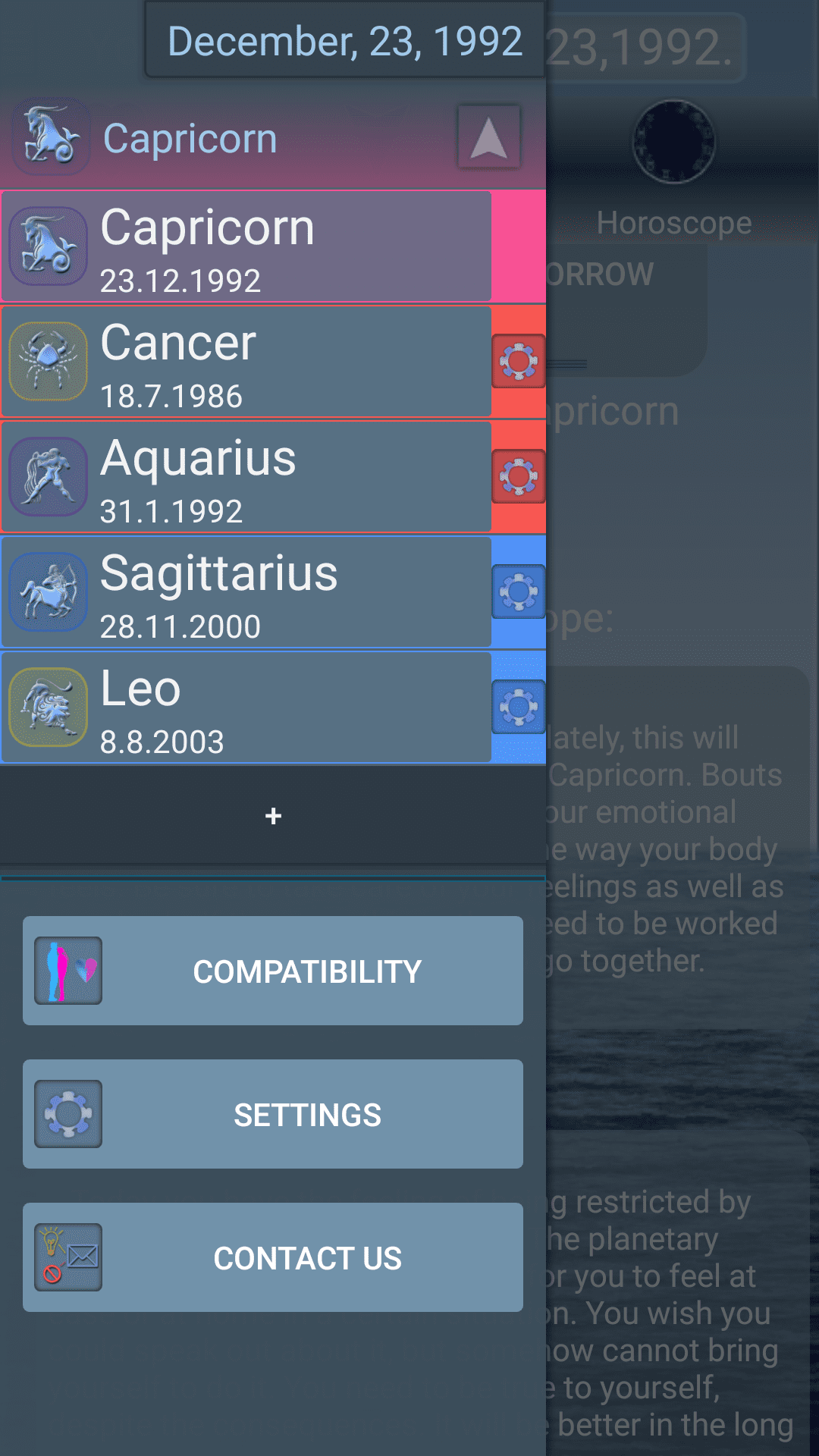Collapse the Capricorn profile list arrow
Image resolution: width=819 pixels, height=1456 pixels.
489,137
